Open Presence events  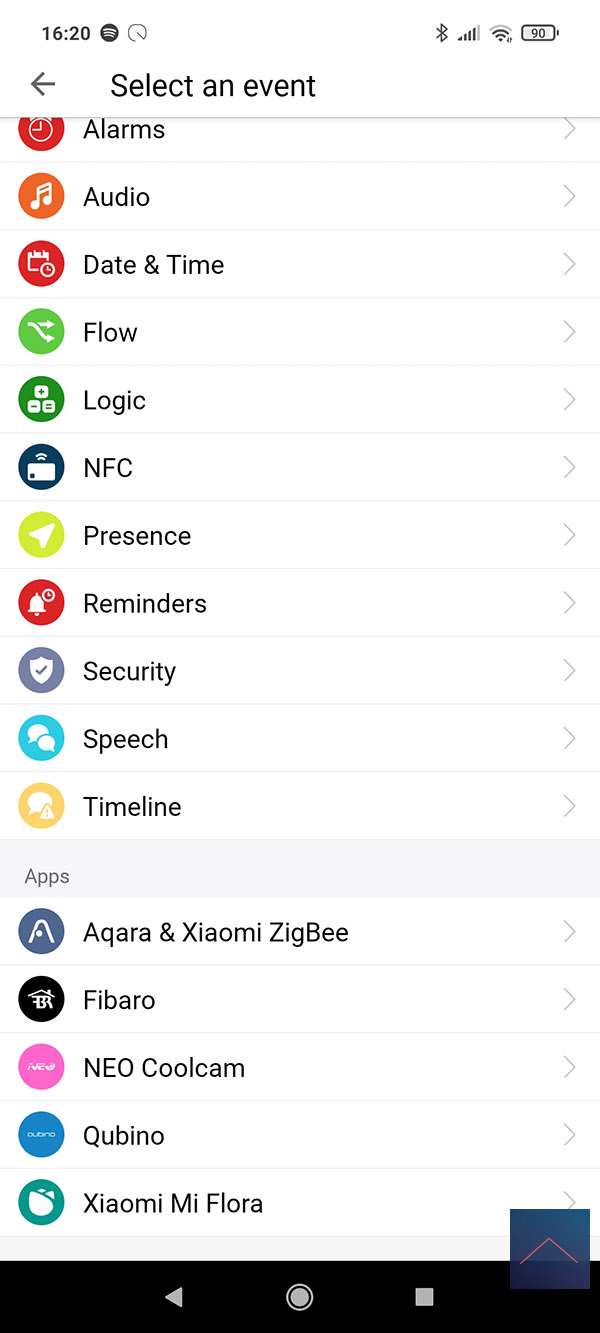[137, 536]
